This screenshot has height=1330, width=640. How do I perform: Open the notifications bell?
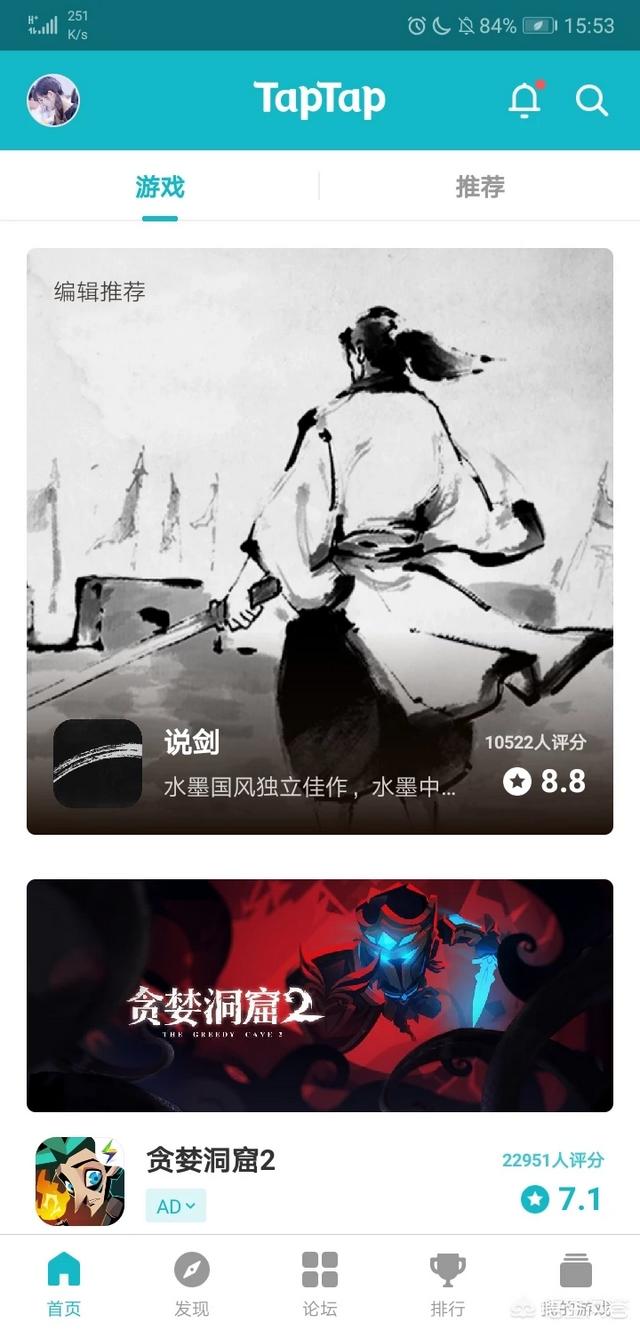525,100
